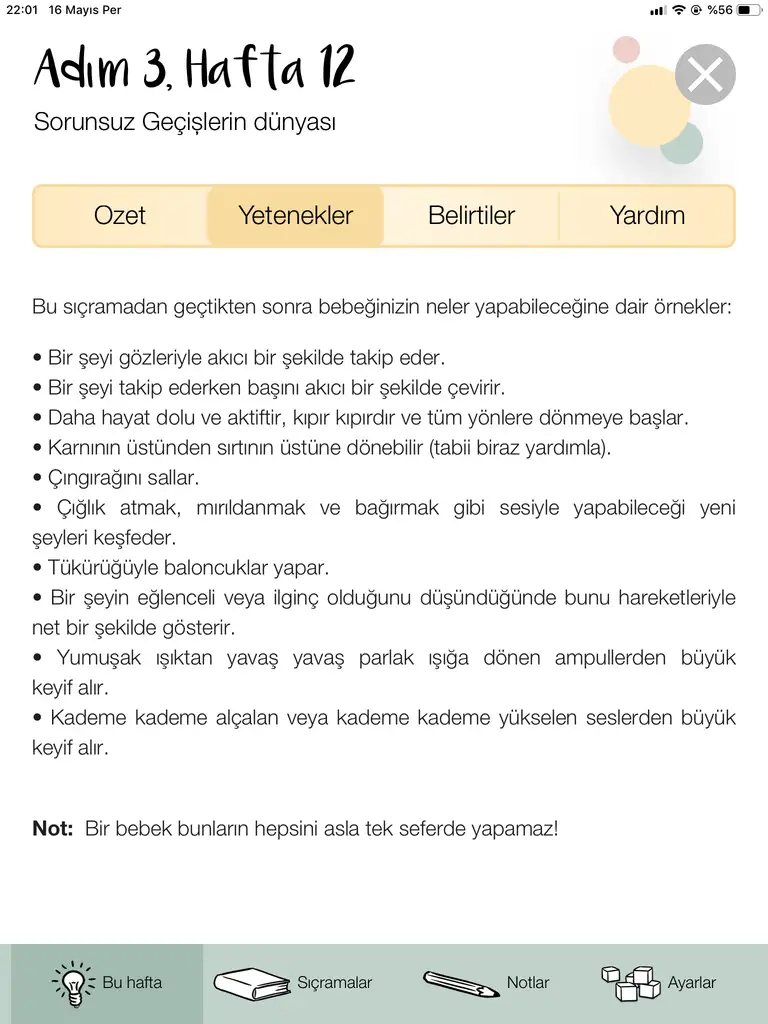
Task: Close the Hafta 12 detail page
Action: [x=705, y=74]
